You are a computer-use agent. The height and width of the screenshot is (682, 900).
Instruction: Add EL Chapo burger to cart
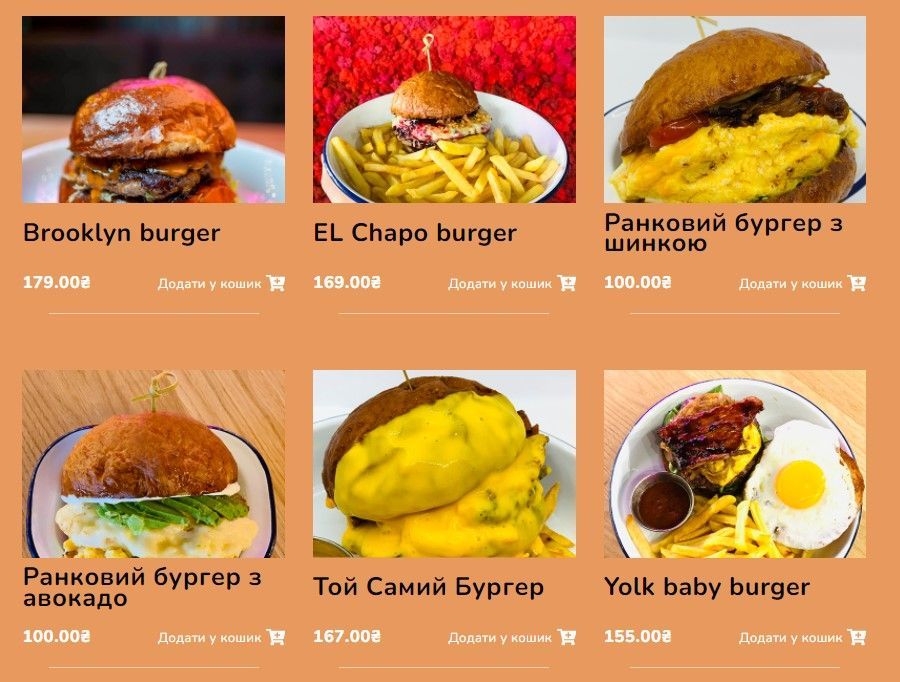tap(511, 284)
